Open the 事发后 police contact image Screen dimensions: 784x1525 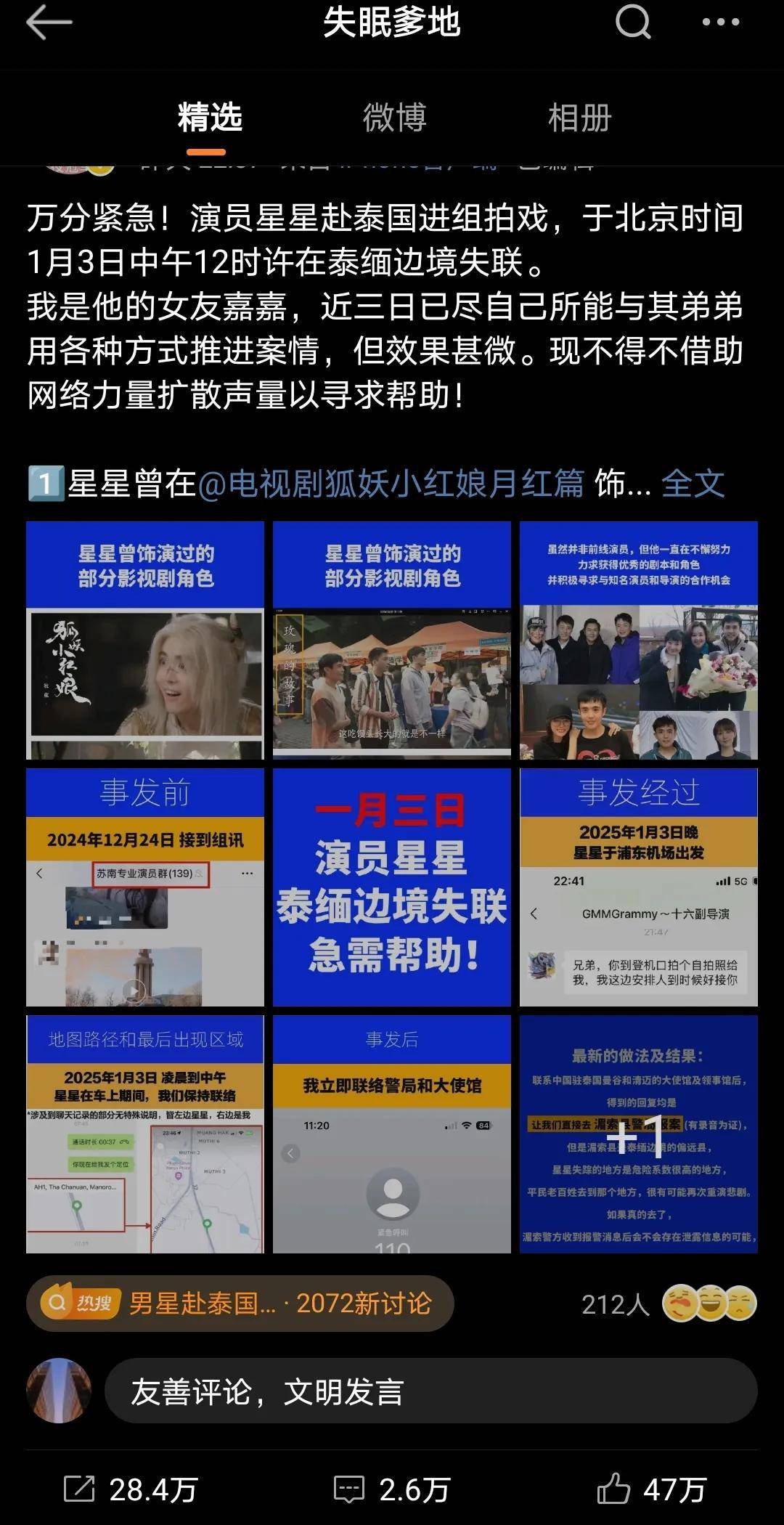coord(392,1134)
